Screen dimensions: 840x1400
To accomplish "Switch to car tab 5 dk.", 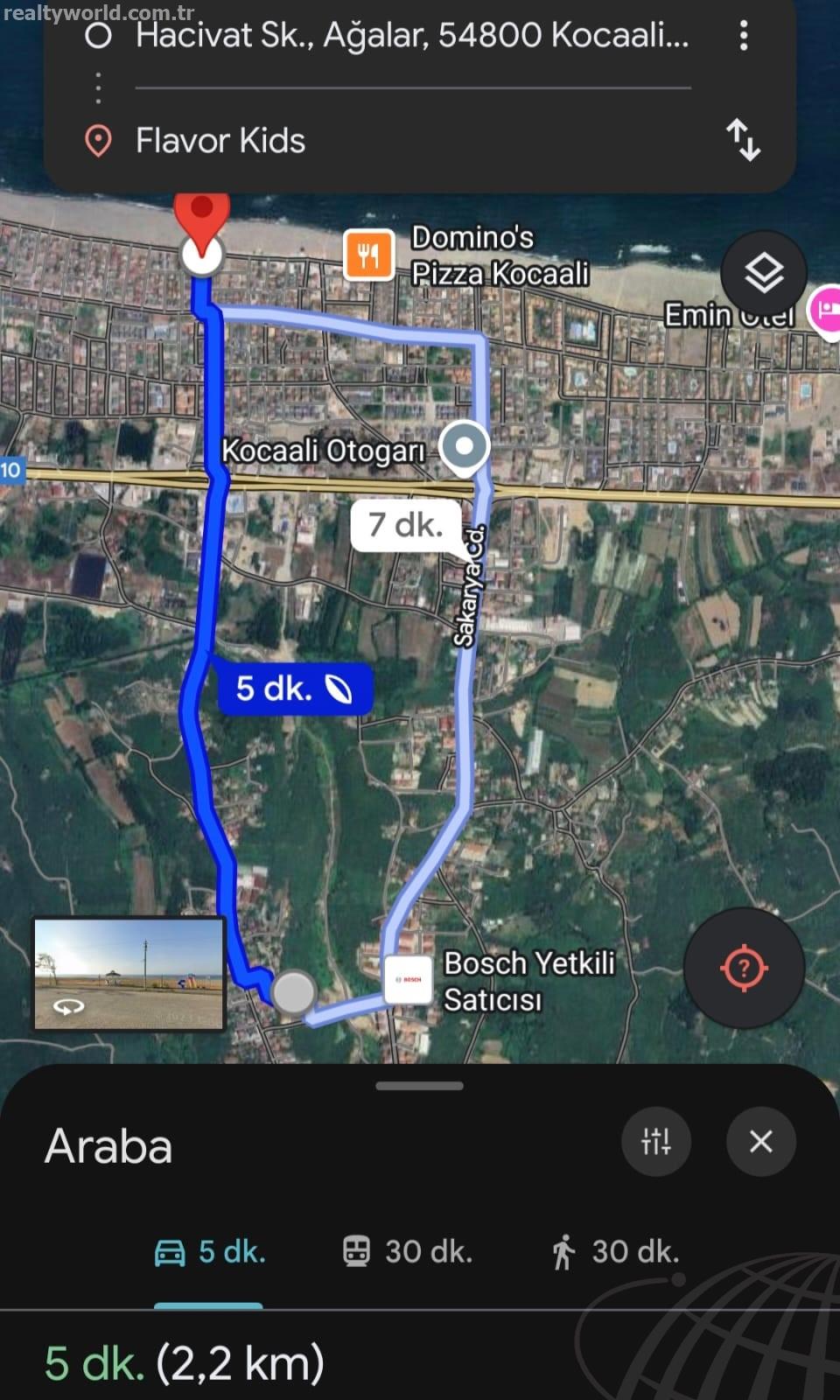I will tap(210, 1251).
